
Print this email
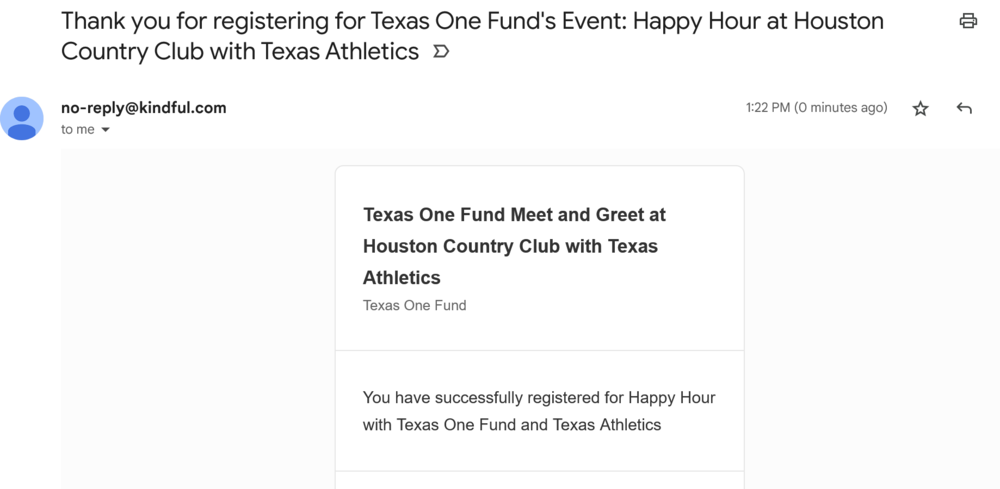click(x=967, y=21)
